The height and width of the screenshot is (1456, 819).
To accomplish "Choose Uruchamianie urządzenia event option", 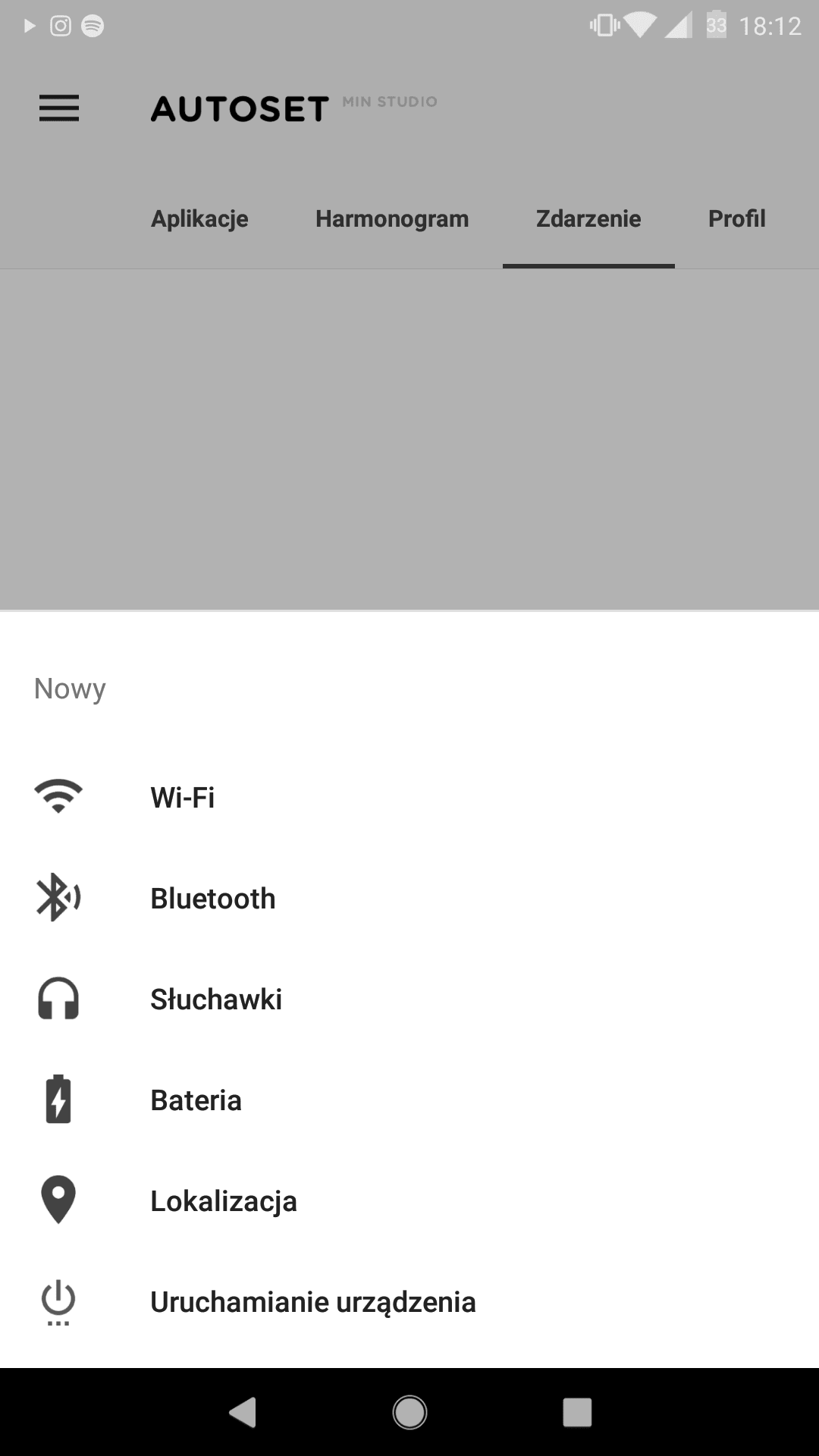I will coord(409,1302).
